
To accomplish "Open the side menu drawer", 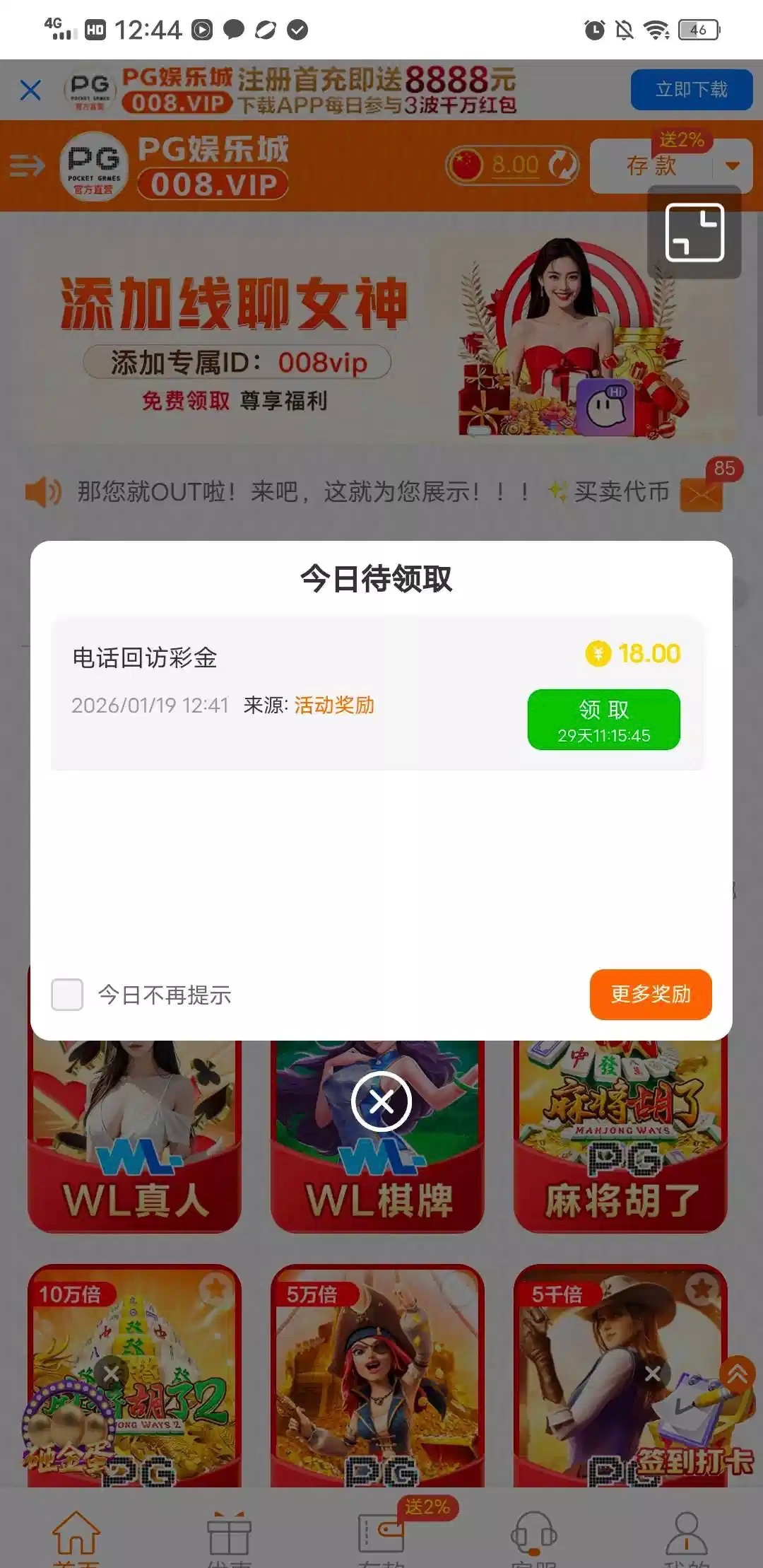I will (27, 166).
